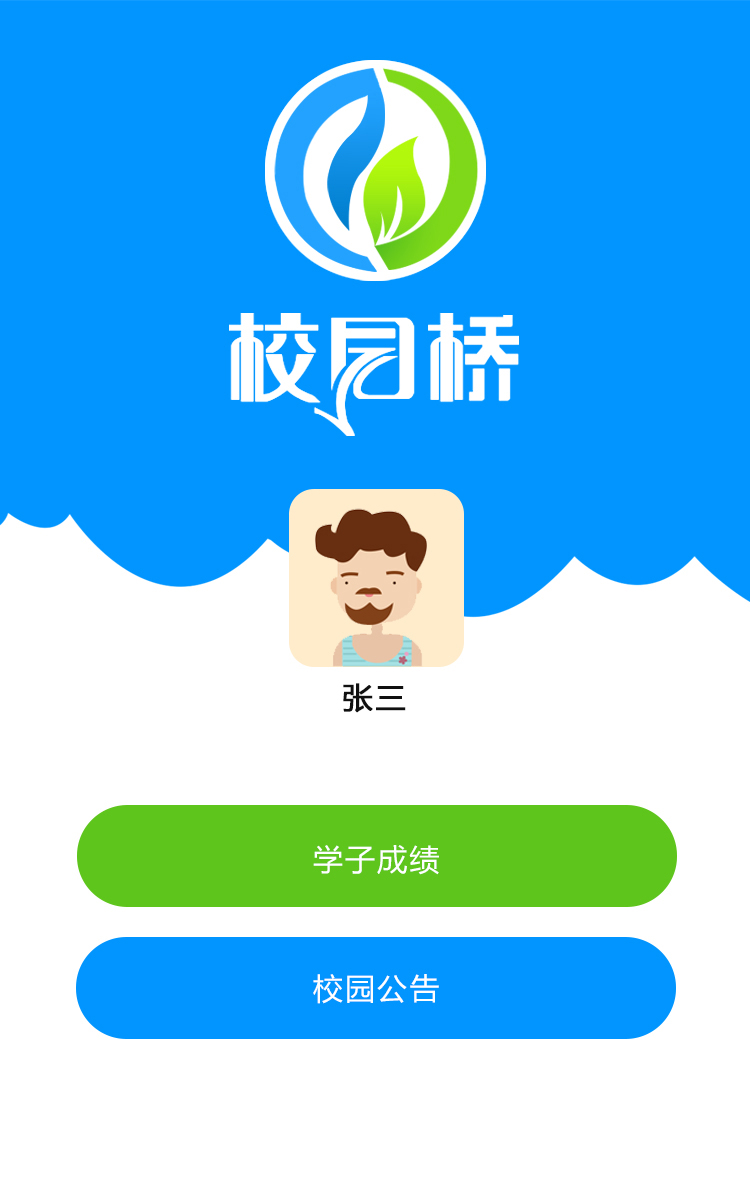Open the 校园公告 blue button
Viewport: 750px width, 1200px height.
(376, 988)
